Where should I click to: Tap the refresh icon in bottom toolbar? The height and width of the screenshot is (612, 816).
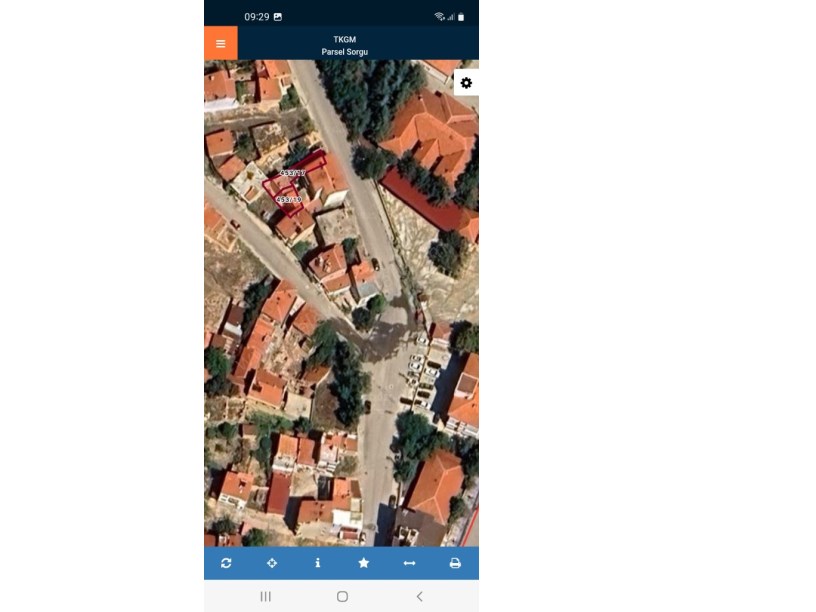point(227,563)
